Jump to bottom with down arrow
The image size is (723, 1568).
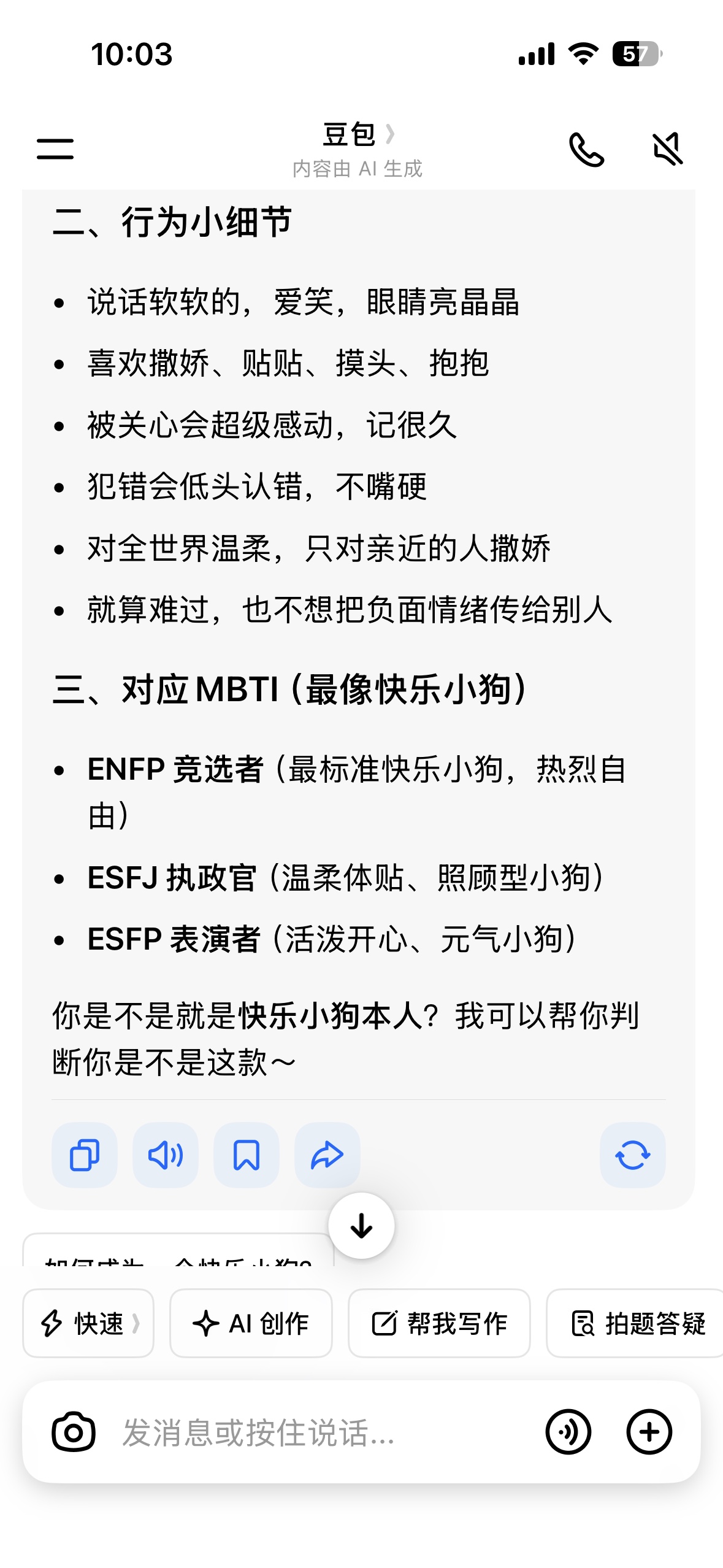pyautogui.click(x=361, y=1226)
